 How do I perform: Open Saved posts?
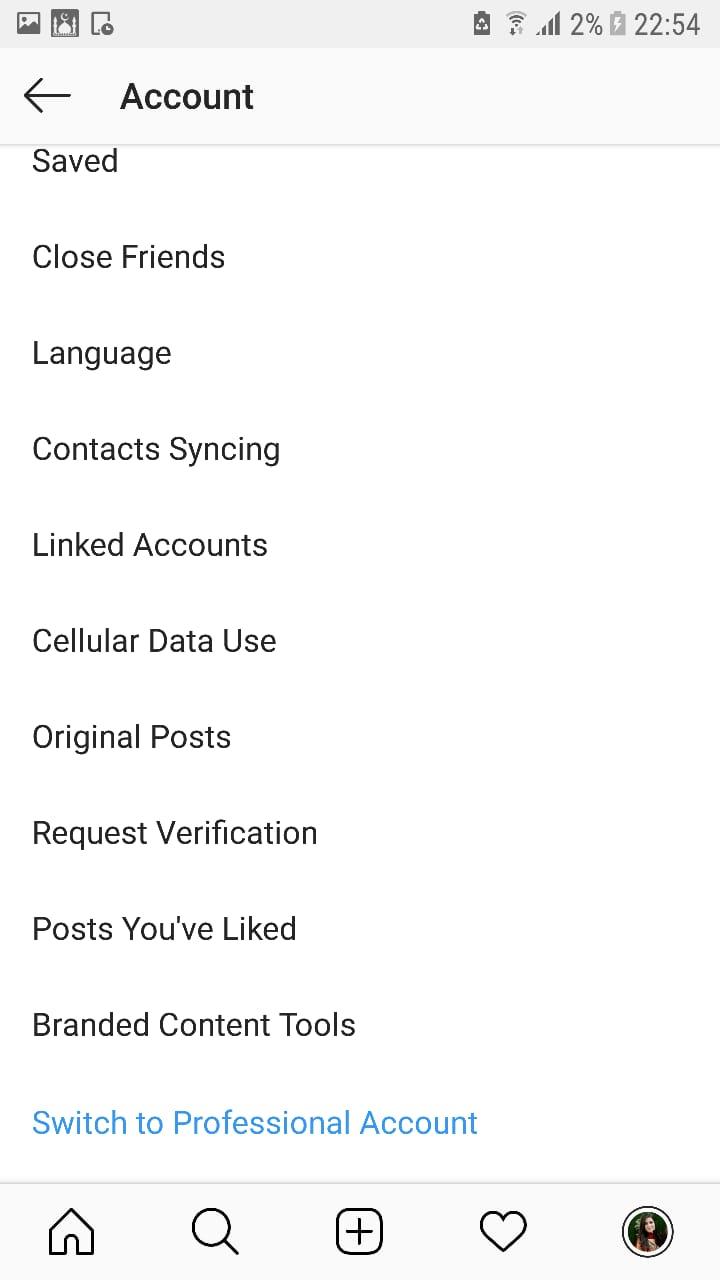pos(360,161)
